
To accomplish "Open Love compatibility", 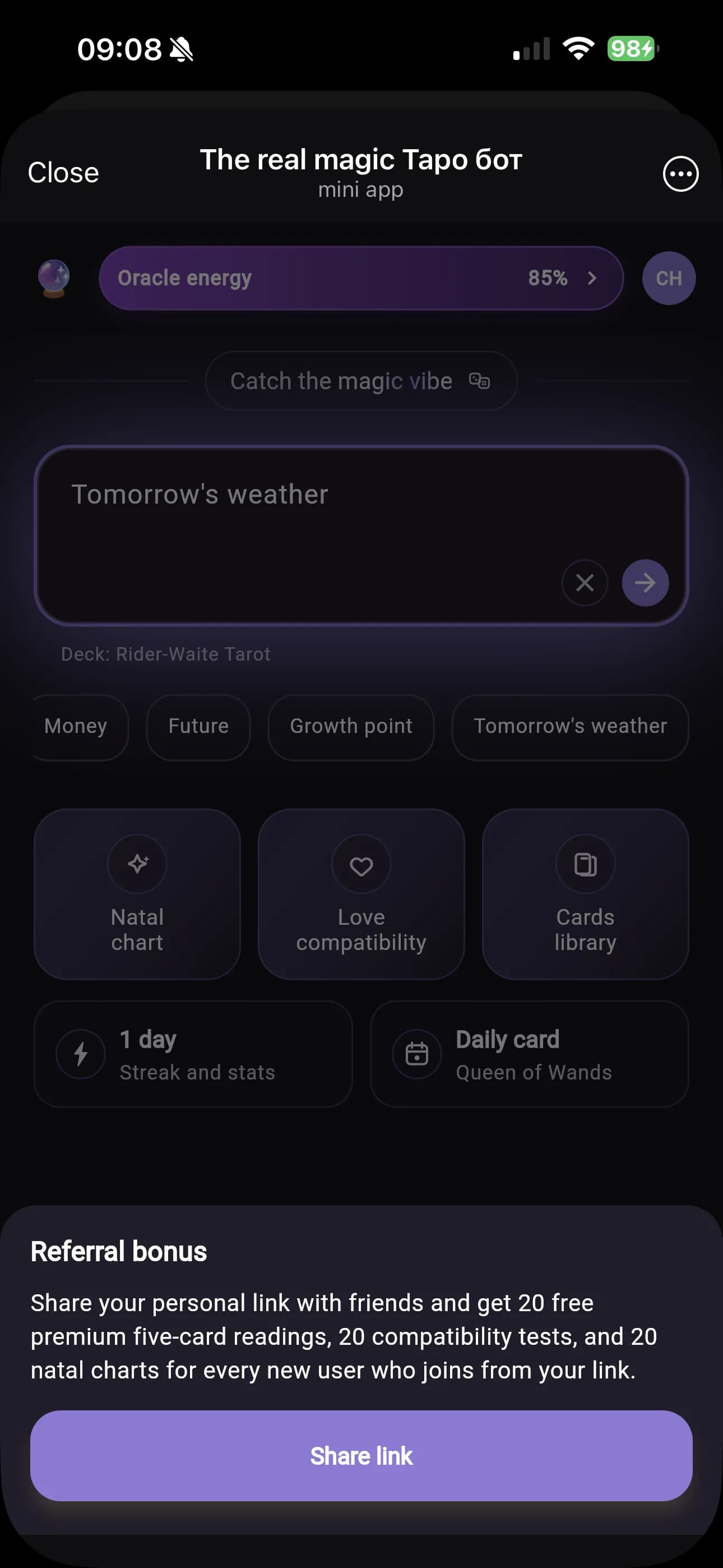I will tap(361, 893).
